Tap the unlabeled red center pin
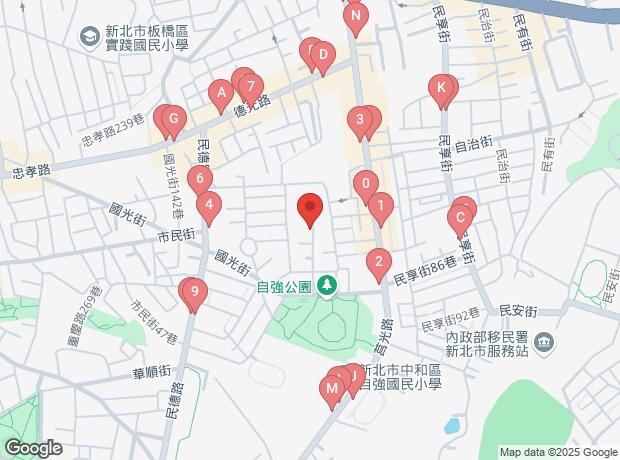620x460 pixels. coord(310,210)
